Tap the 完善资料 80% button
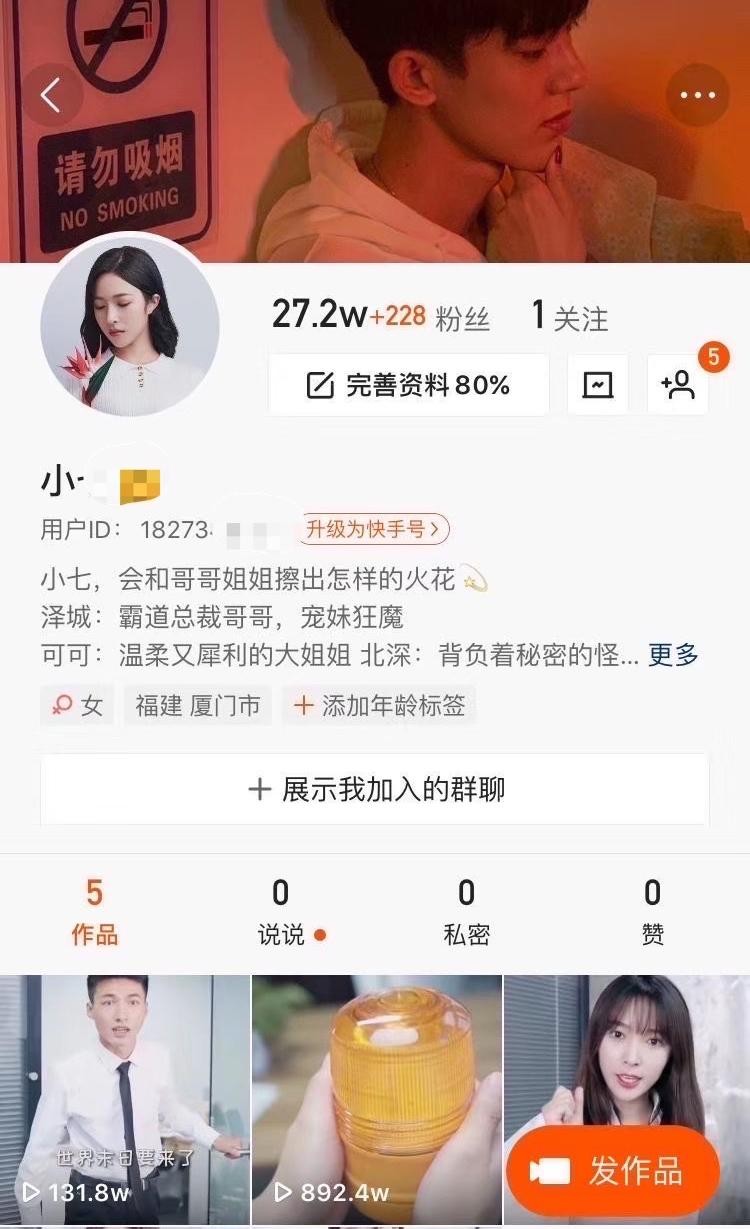The image size is (750, 1229). click(x=408, y=384)
